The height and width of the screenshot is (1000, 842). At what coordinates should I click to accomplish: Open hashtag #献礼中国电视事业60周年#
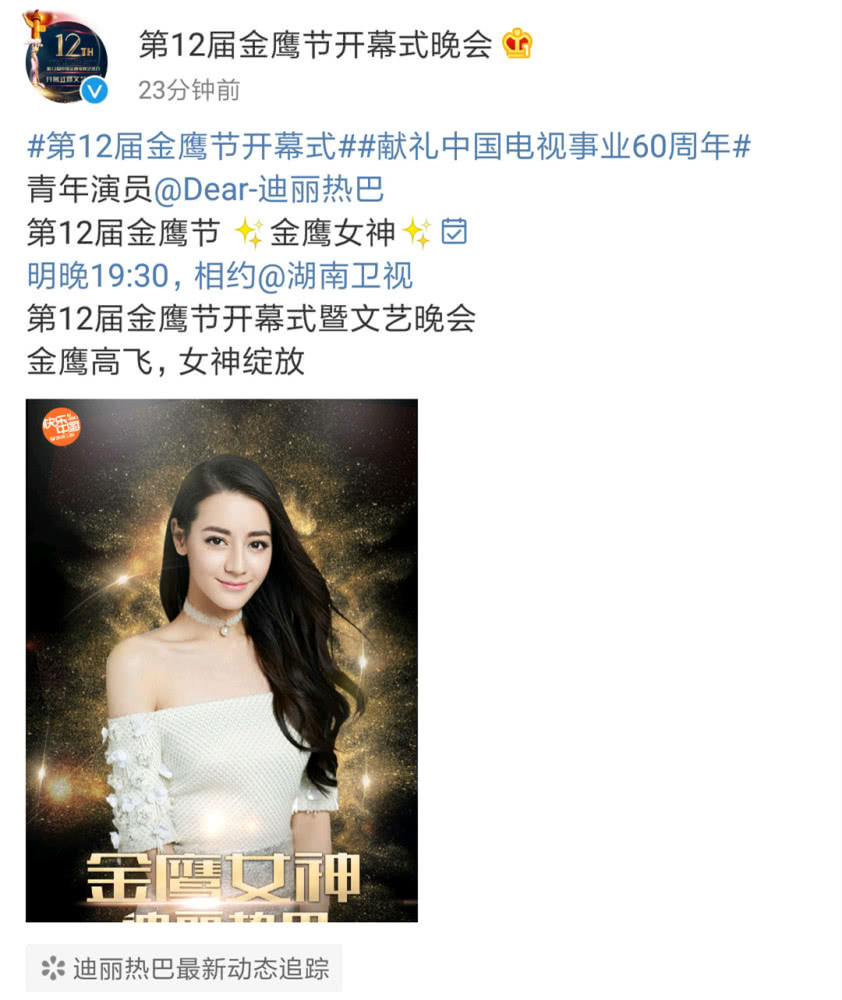547,148
